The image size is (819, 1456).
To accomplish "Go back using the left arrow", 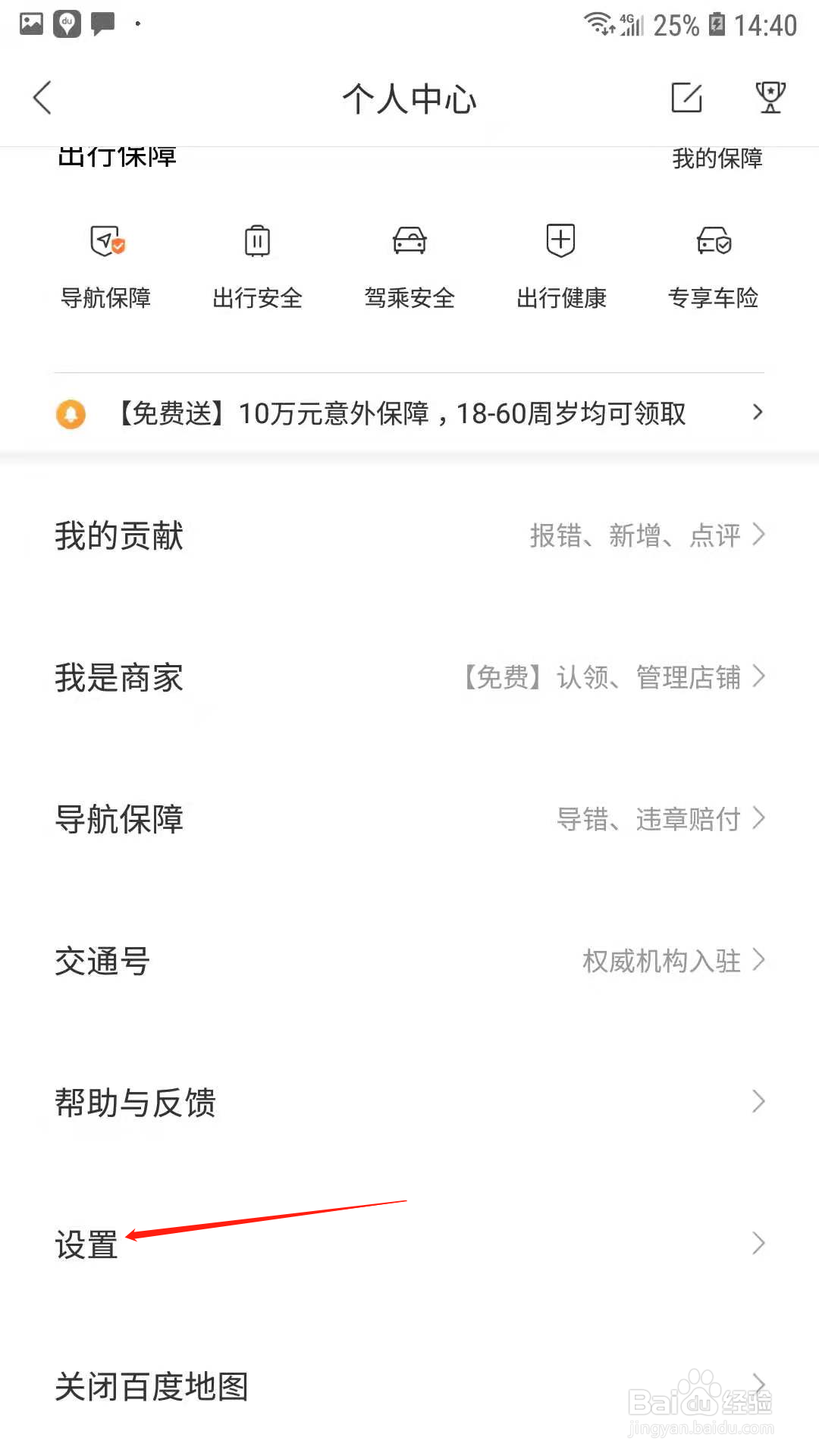I will pos(42,97).
